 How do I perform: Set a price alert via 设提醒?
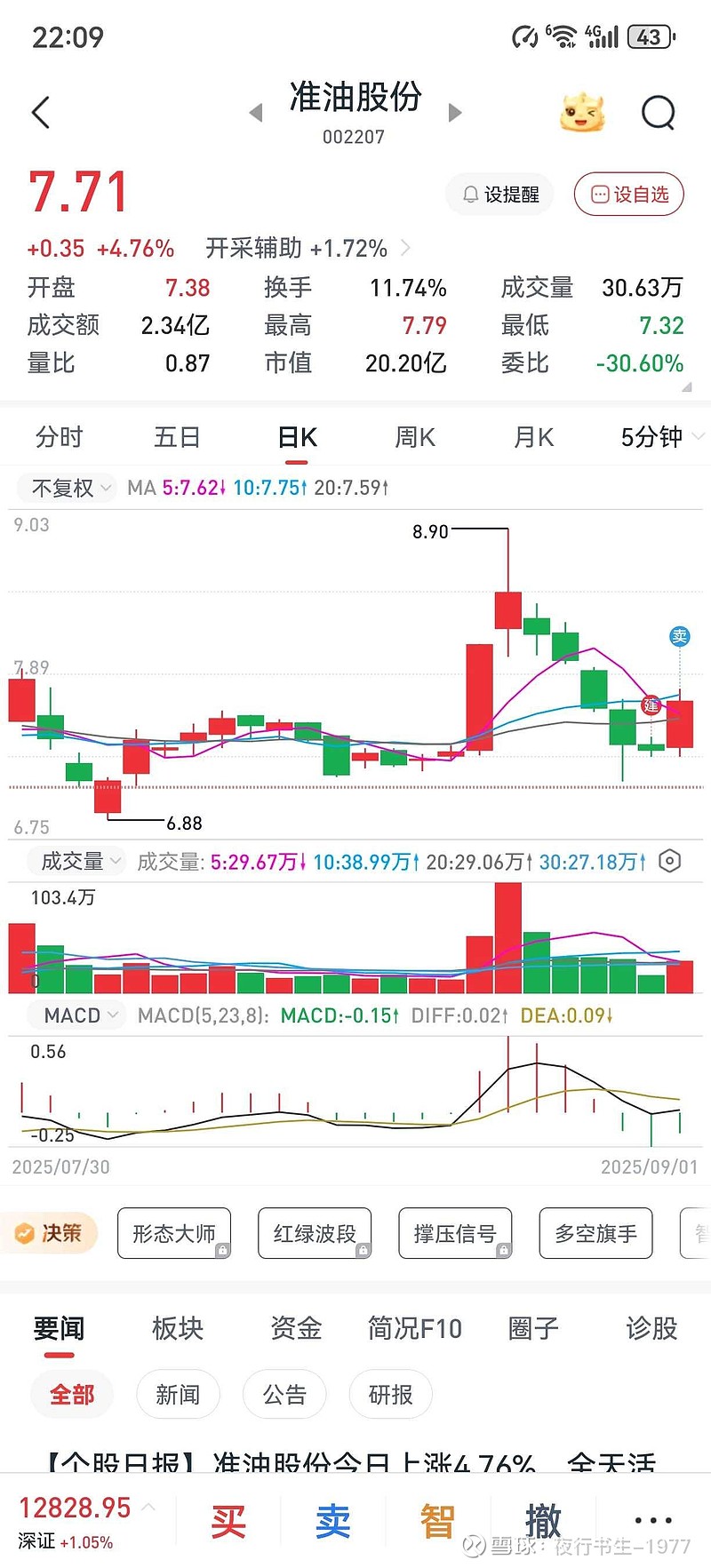[x=500, y=195]
